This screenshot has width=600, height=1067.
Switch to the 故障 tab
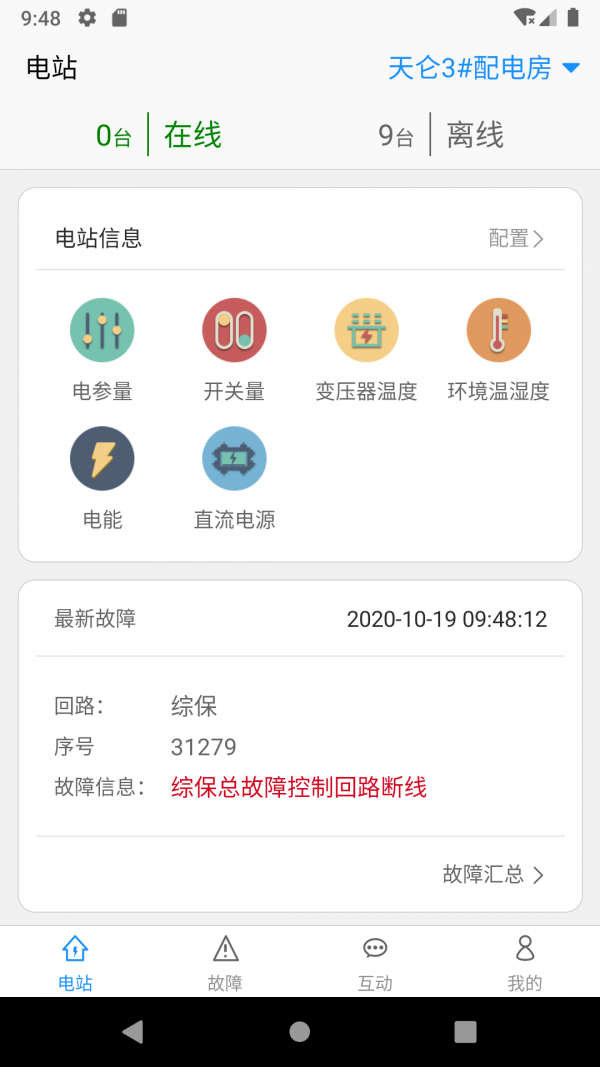pyautogui.click(x=225, y=962)
